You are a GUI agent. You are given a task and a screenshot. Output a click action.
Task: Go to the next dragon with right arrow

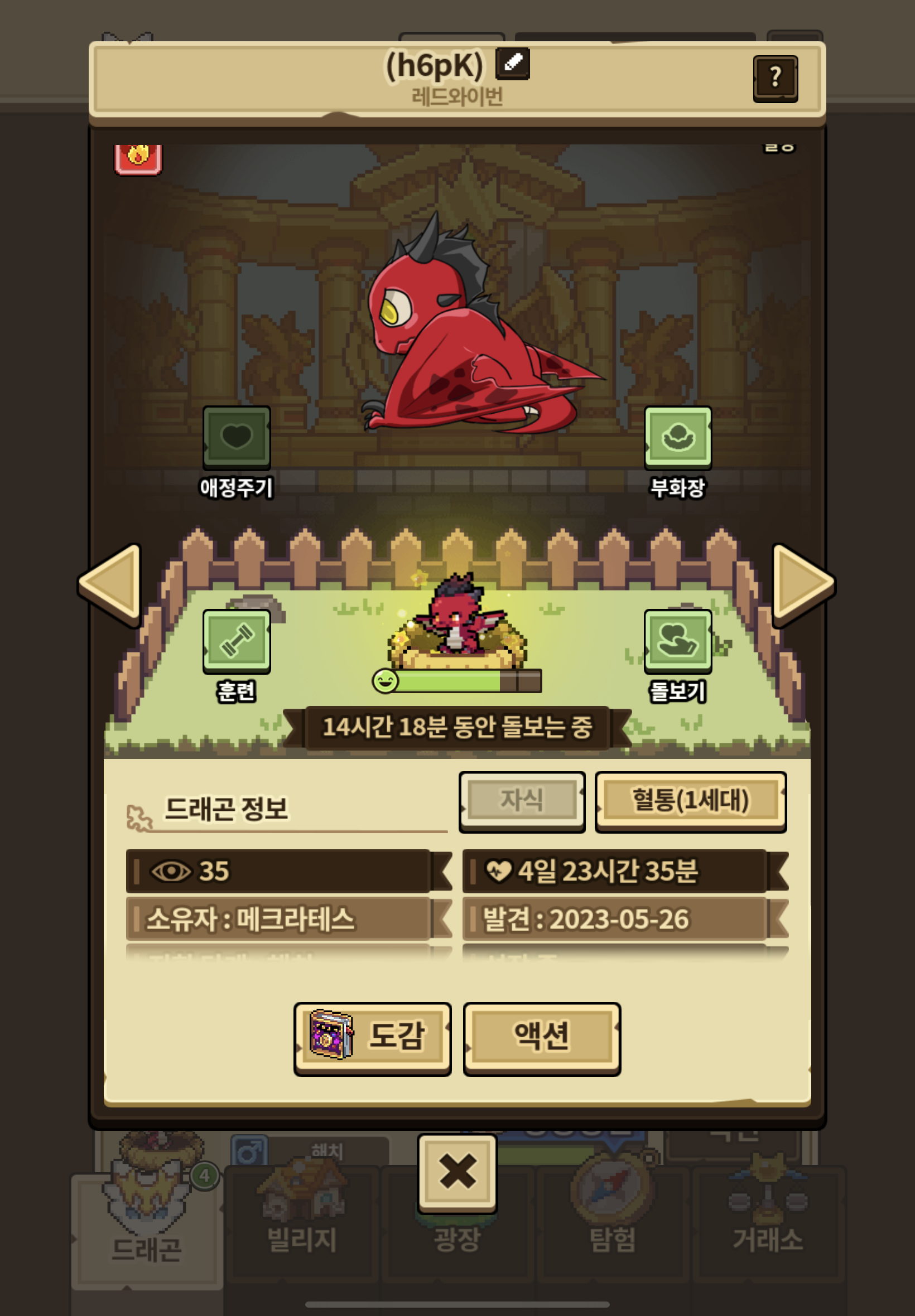[x=804, y=585]
